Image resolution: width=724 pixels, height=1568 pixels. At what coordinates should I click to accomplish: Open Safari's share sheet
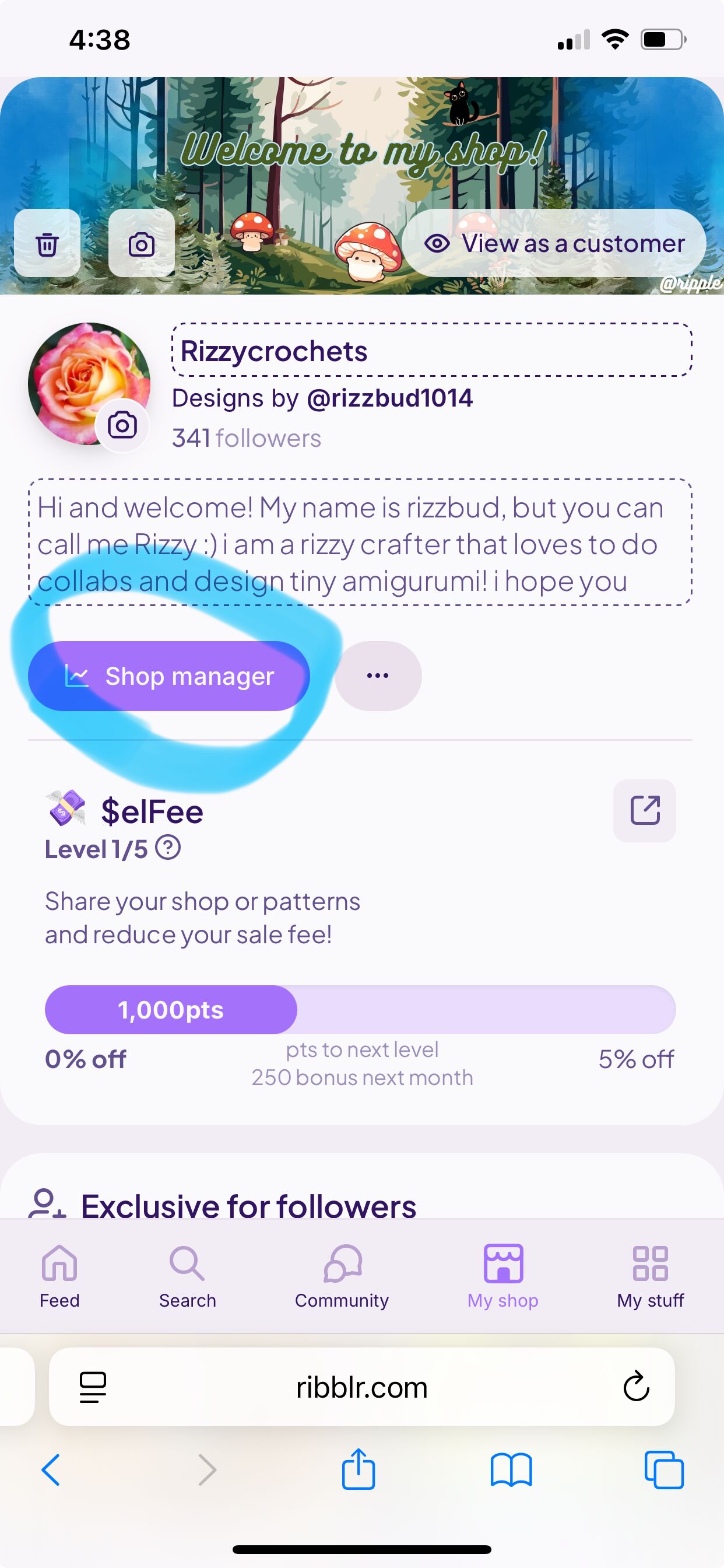click(359, 1469)
